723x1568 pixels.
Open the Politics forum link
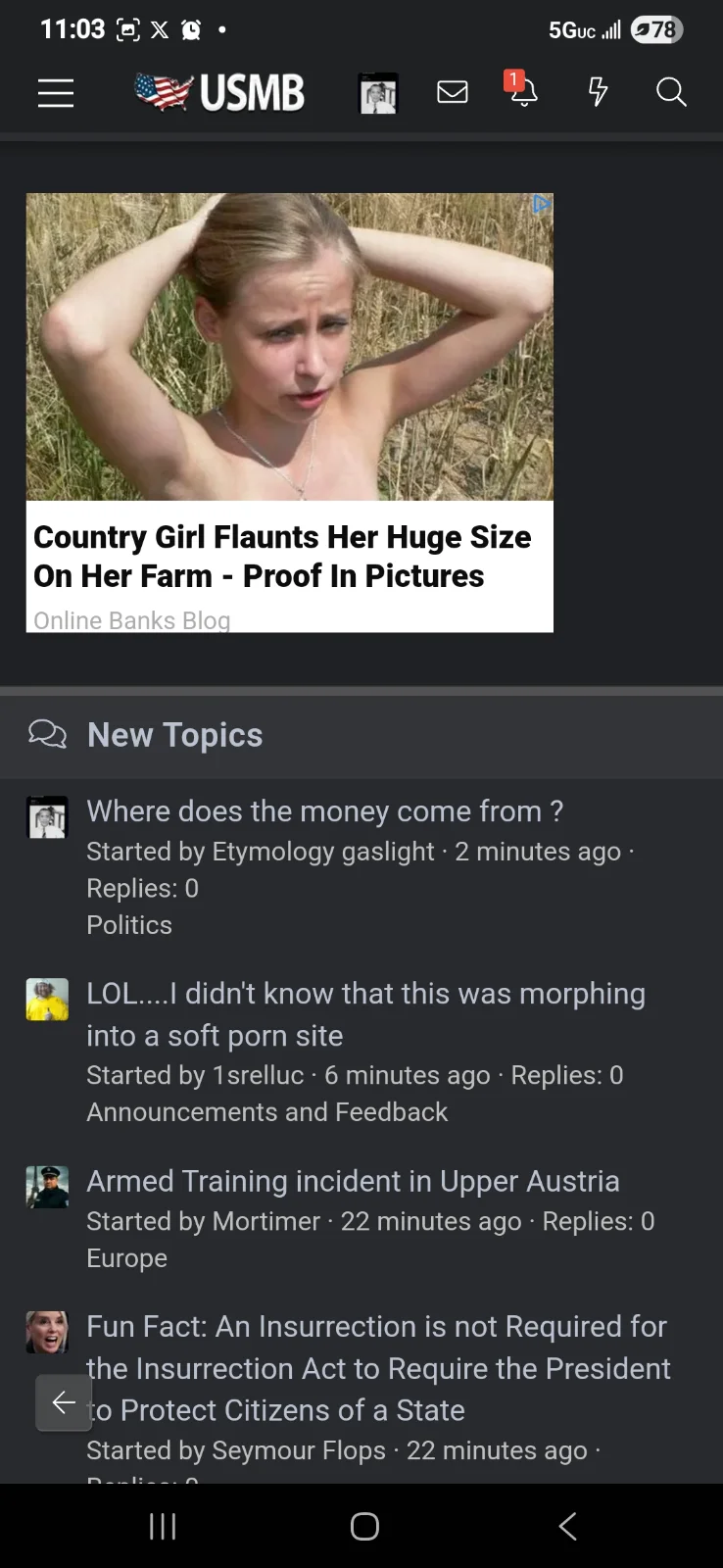(129, 925)
